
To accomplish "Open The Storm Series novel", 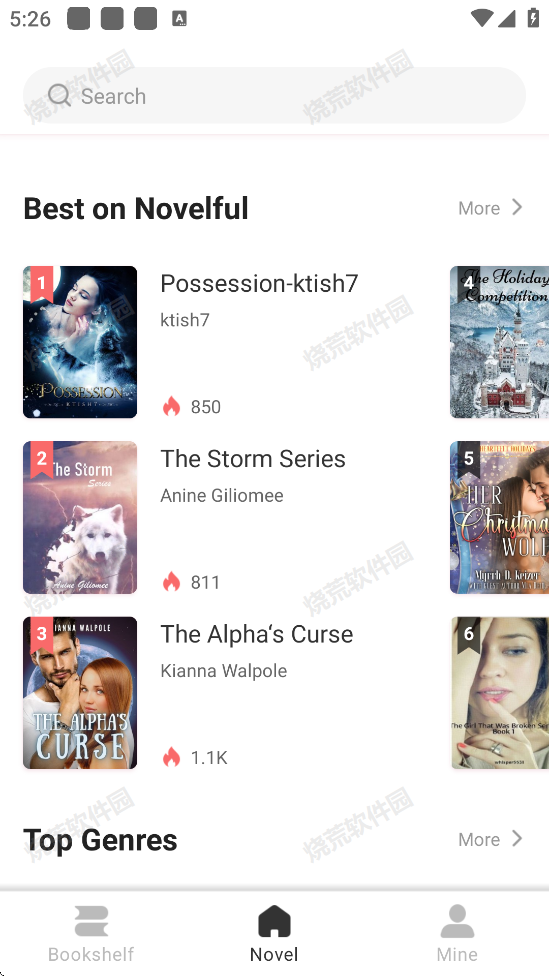I will 225,517.
